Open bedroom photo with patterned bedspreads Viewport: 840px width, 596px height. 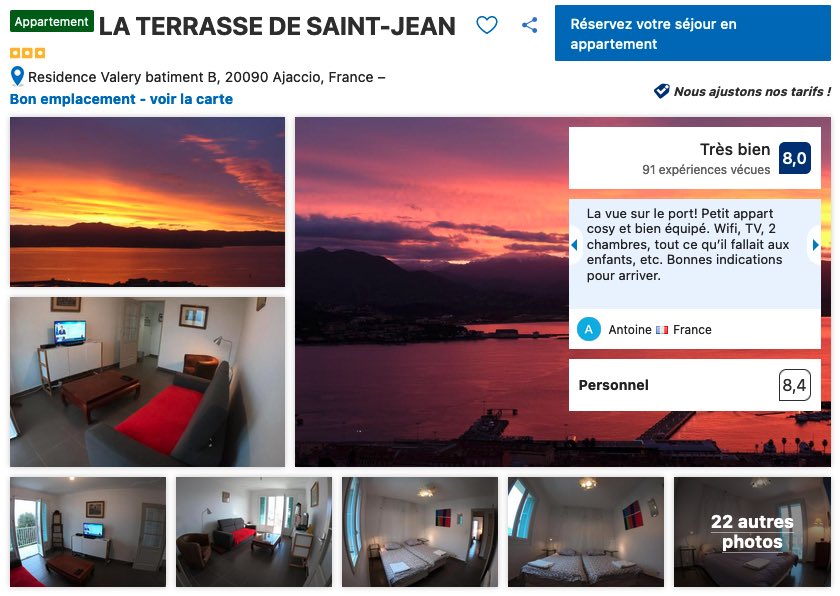pyautogui.click(x=586, y=531)
